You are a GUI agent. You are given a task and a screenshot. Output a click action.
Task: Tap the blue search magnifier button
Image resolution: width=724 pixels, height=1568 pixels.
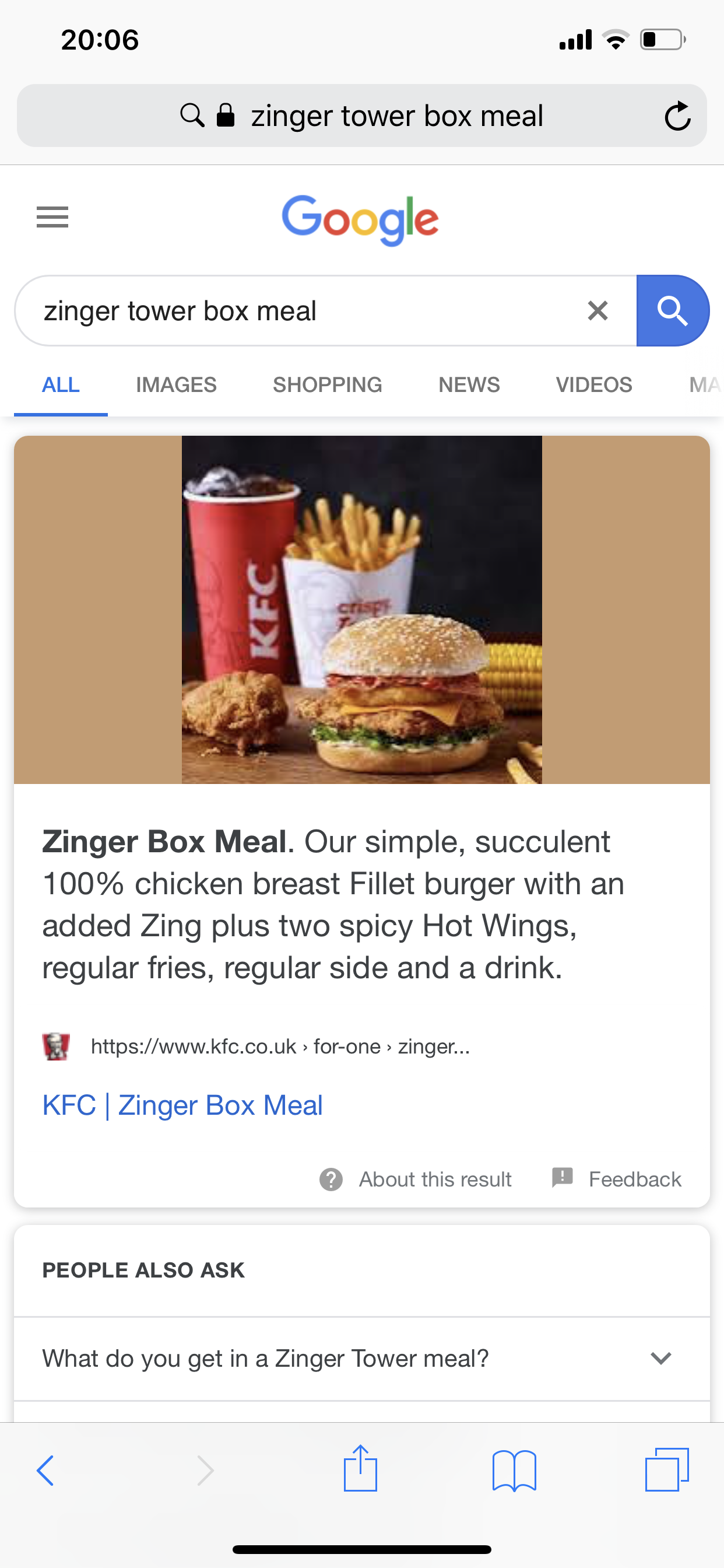click(672, 310)
